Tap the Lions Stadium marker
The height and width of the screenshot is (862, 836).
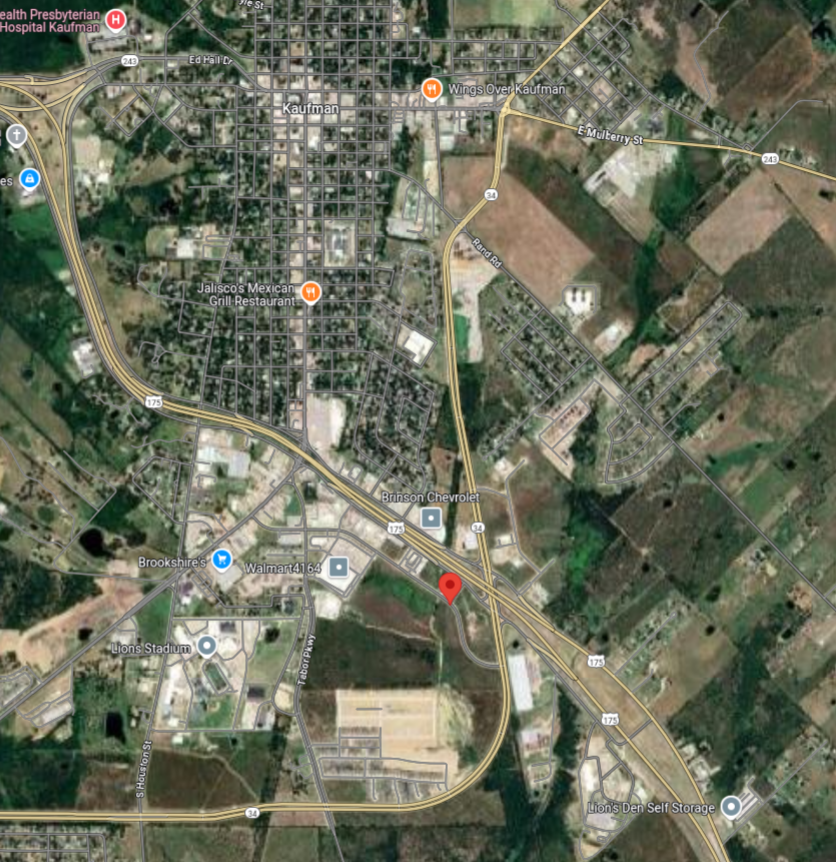[x=207, y=646]
